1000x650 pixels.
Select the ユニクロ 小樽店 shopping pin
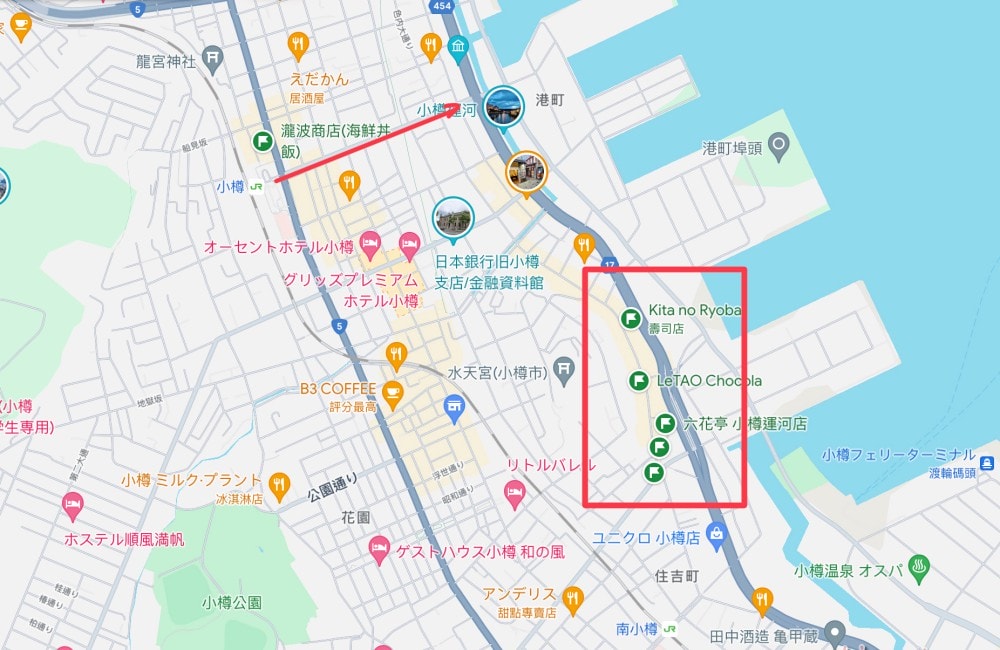716,536
